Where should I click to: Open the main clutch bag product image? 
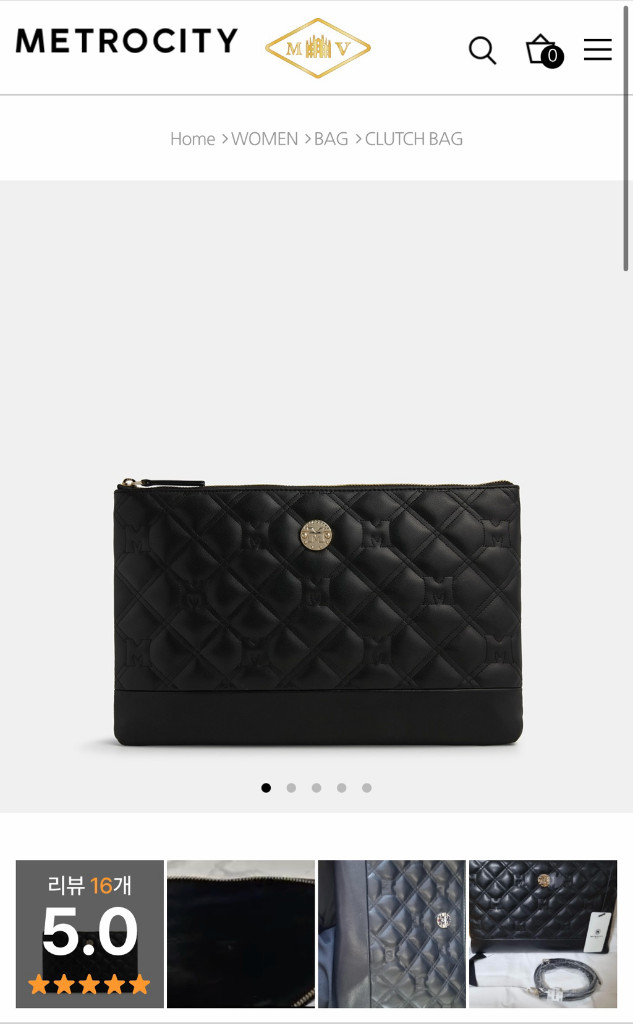[317, 612]
